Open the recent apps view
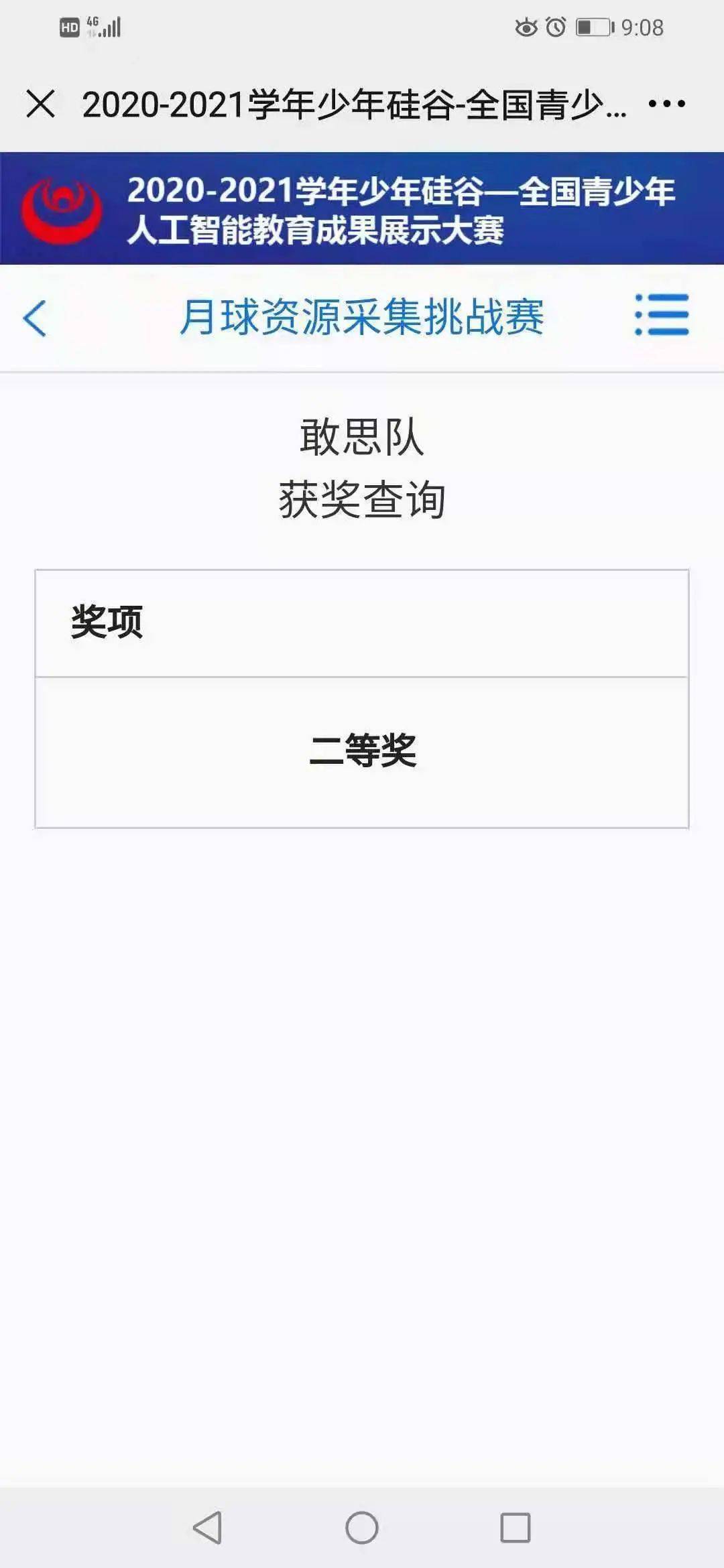Viewport: 724px width, 1568px height. click(x=516, y=1528)
